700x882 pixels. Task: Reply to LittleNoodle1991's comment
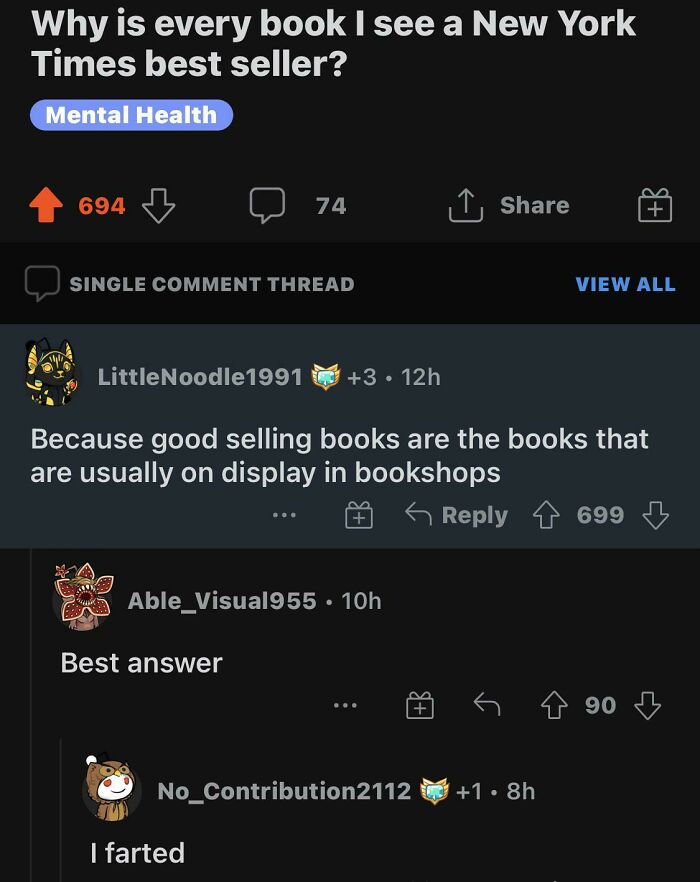point(456,515)
